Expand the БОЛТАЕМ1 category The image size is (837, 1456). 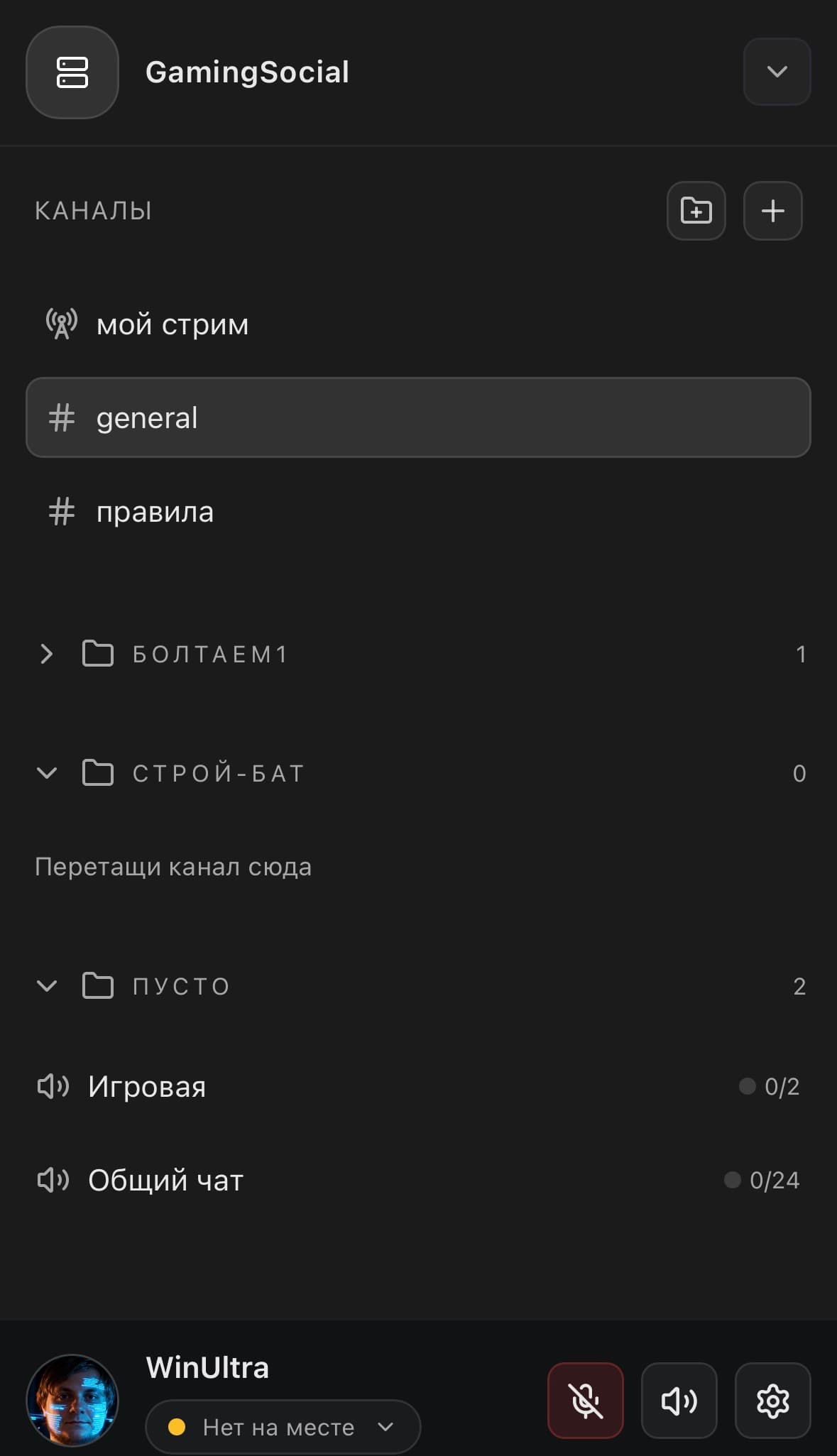[x=47, y=654]
